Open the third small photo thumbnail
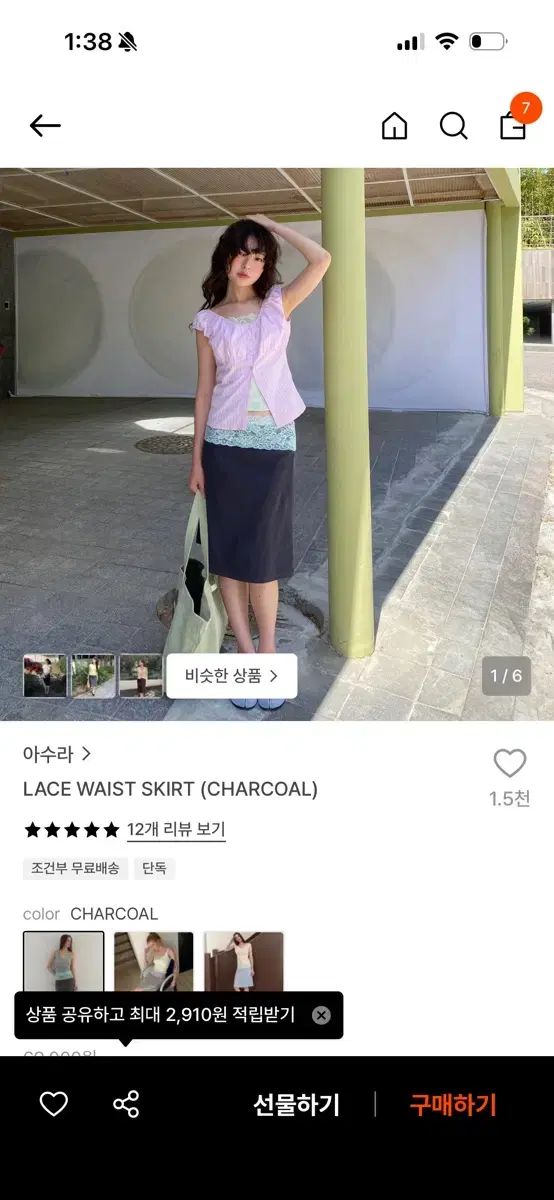554x1200 pixels. (141, 676)
